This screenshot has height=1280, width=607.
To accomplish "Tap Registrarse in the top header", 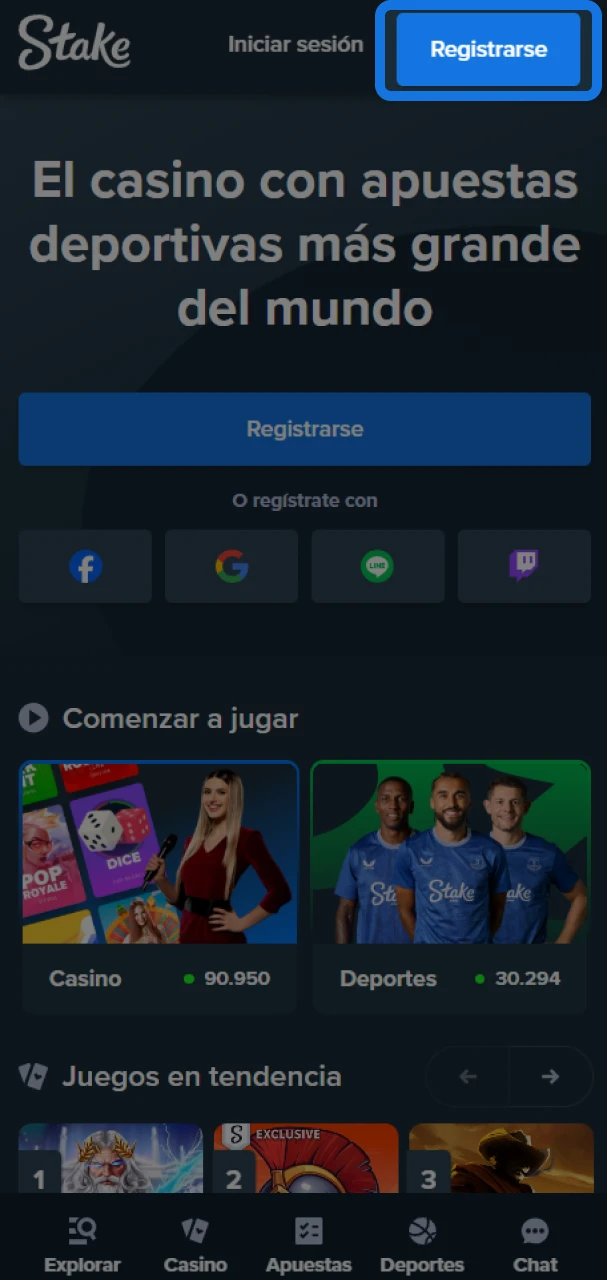I will coord(488,50).
